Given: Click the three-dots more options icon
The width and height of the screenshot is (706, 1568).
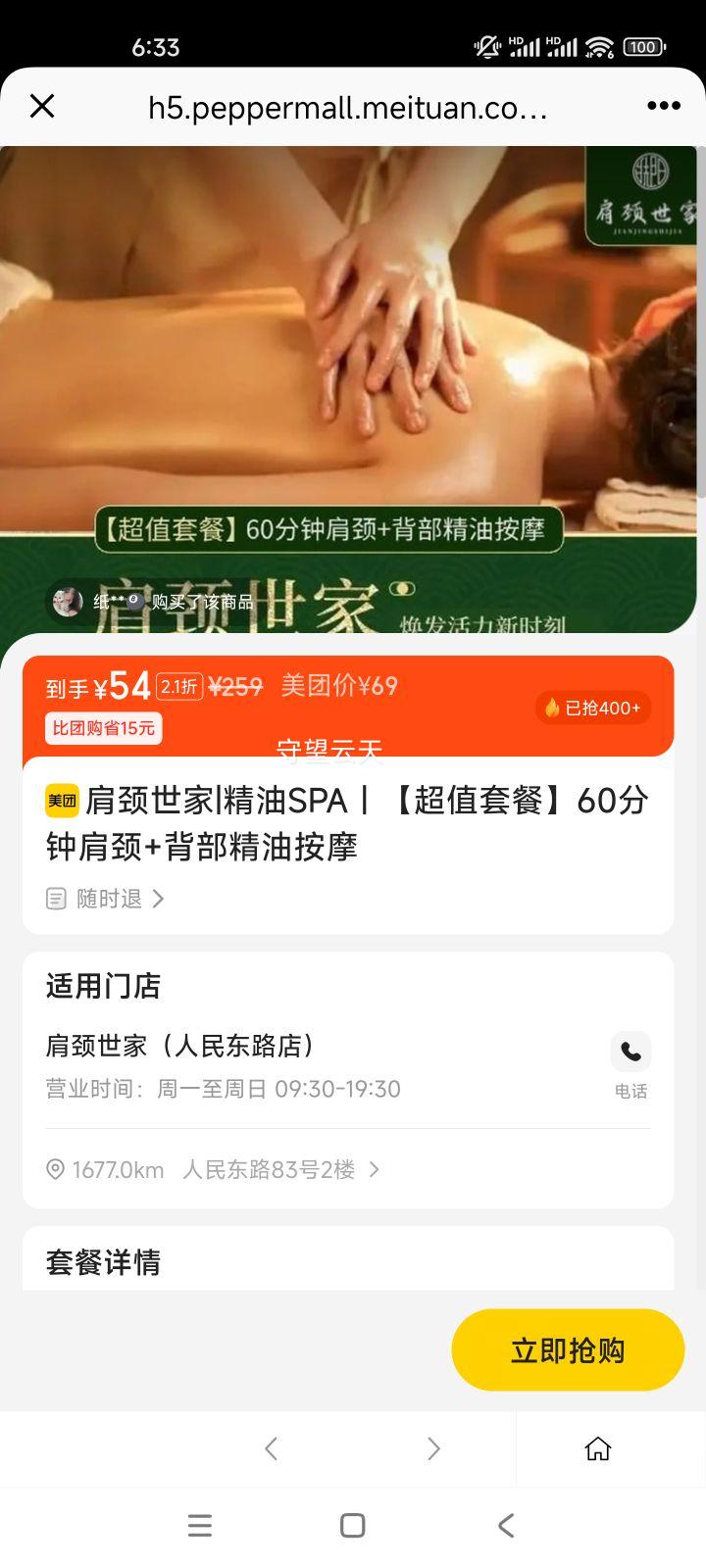Looking at the screenshot, I should [663, 105].
